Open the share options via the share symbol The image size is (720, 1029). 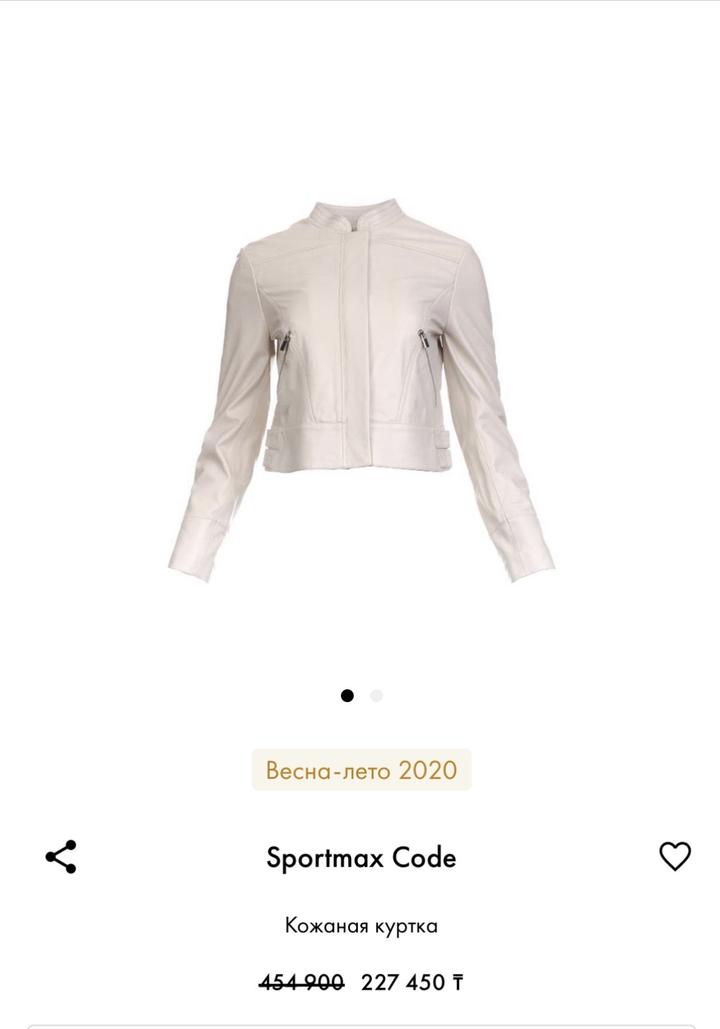tap(62, 855)
